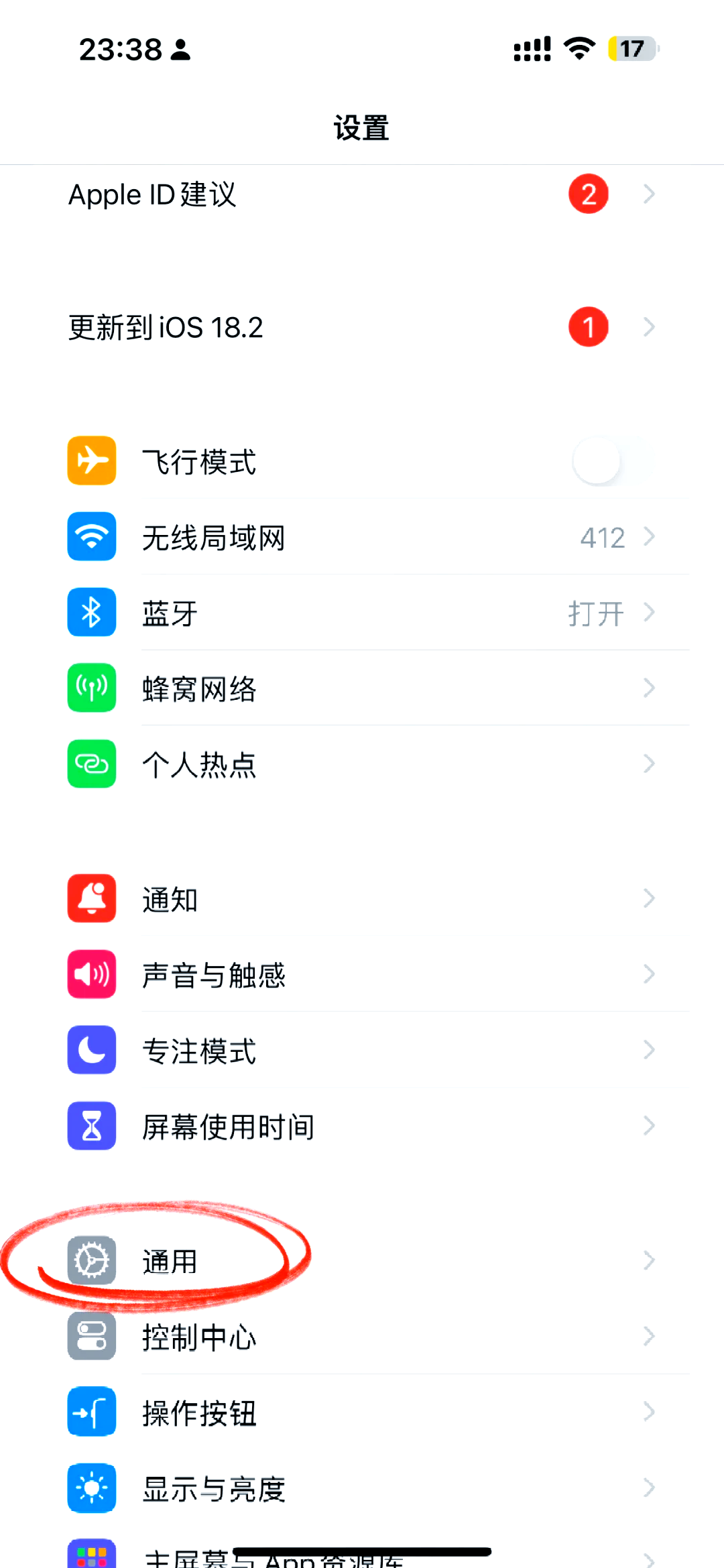The height and width of the screenshot is (1568, 724).
Task: Tap 412 next to 无线局域网
Action: click(601, 536)
